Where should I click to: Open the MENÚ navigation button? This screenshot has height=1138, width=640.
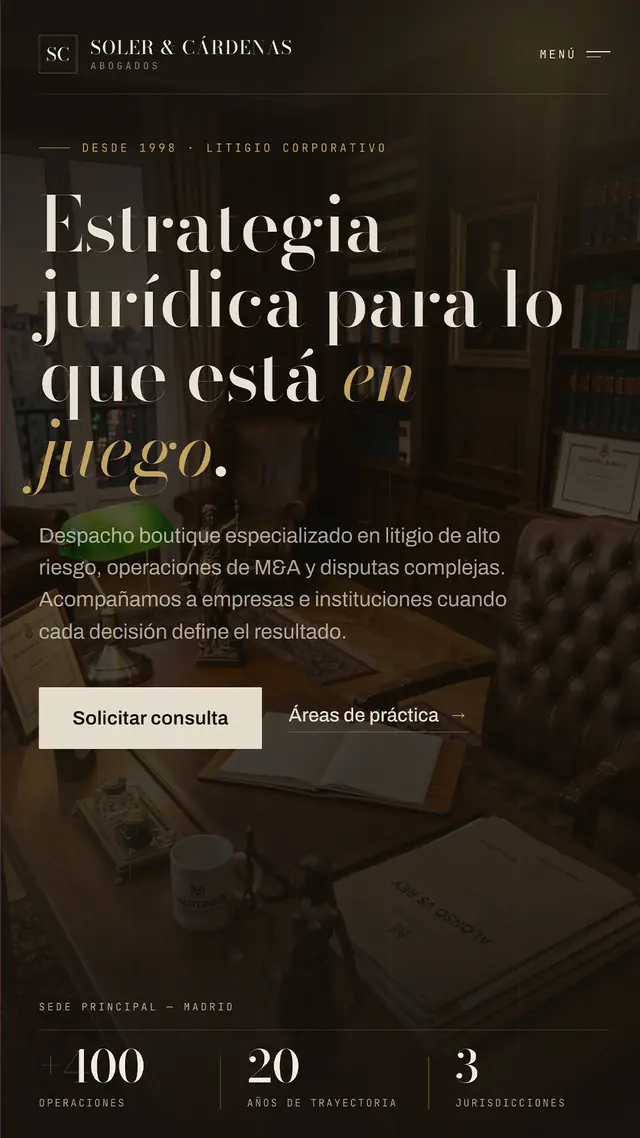(575, 54)
